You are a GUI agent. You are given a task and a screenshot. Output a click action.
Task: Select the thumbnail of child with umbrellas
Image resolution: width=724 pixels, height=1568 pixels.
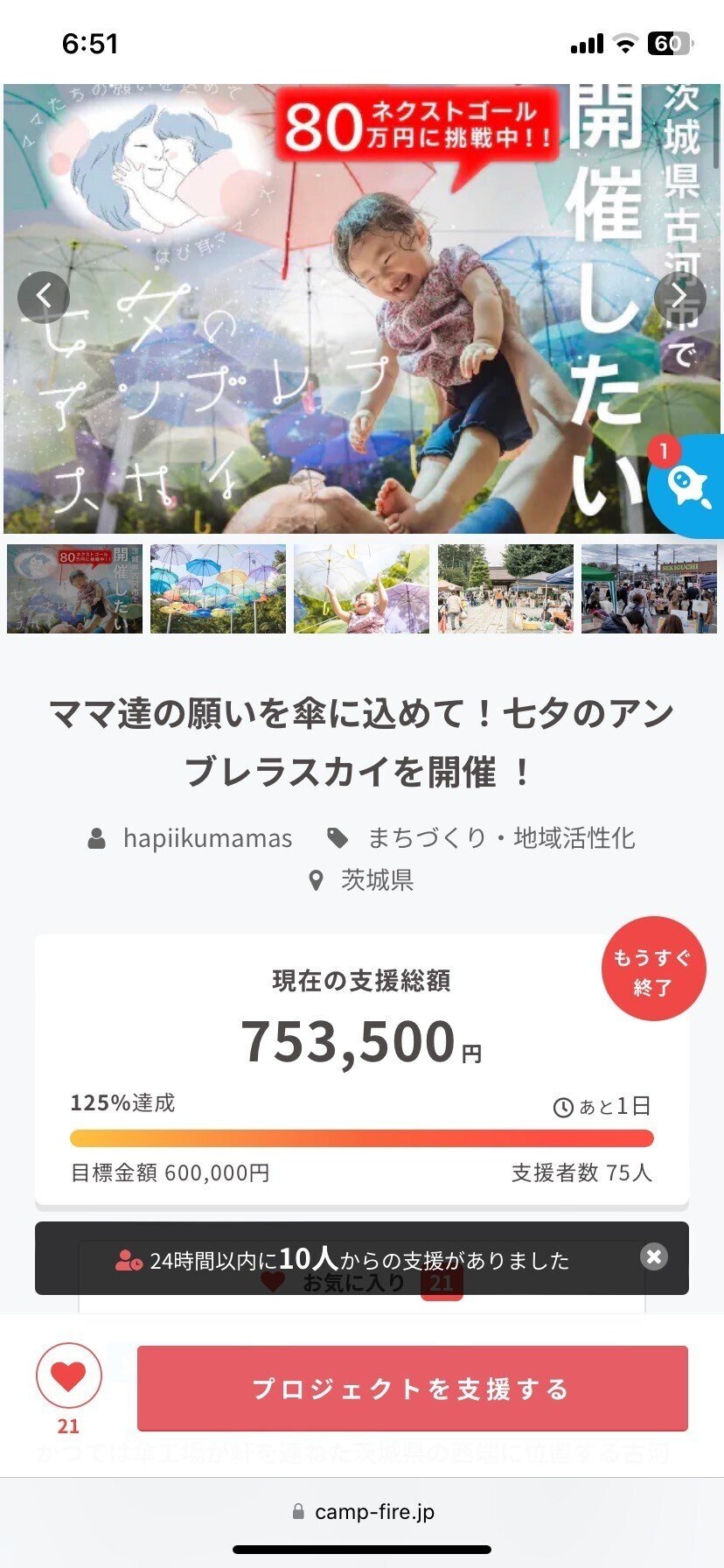tap(361, 589)
